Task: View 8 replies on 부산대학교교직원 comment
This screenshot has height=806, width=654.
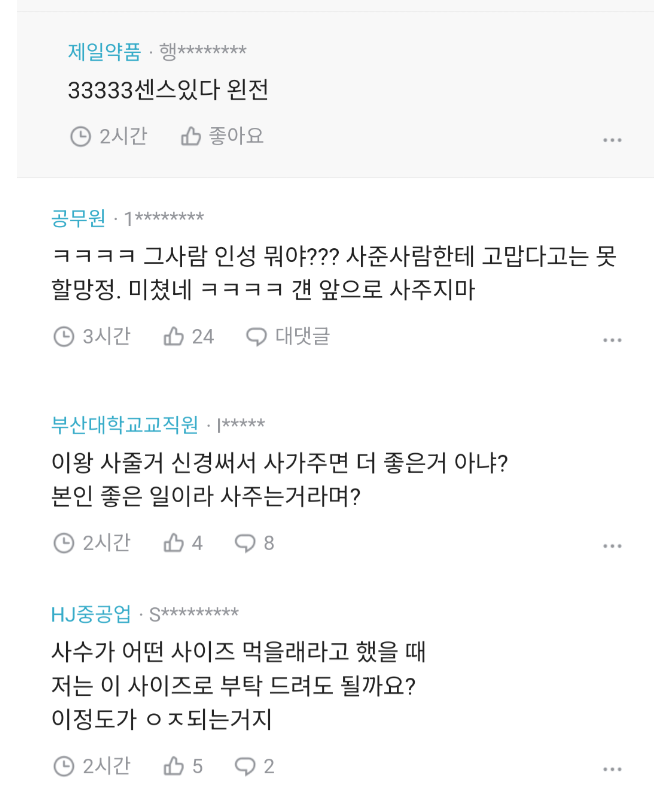Action: click(x=254, y=542)
